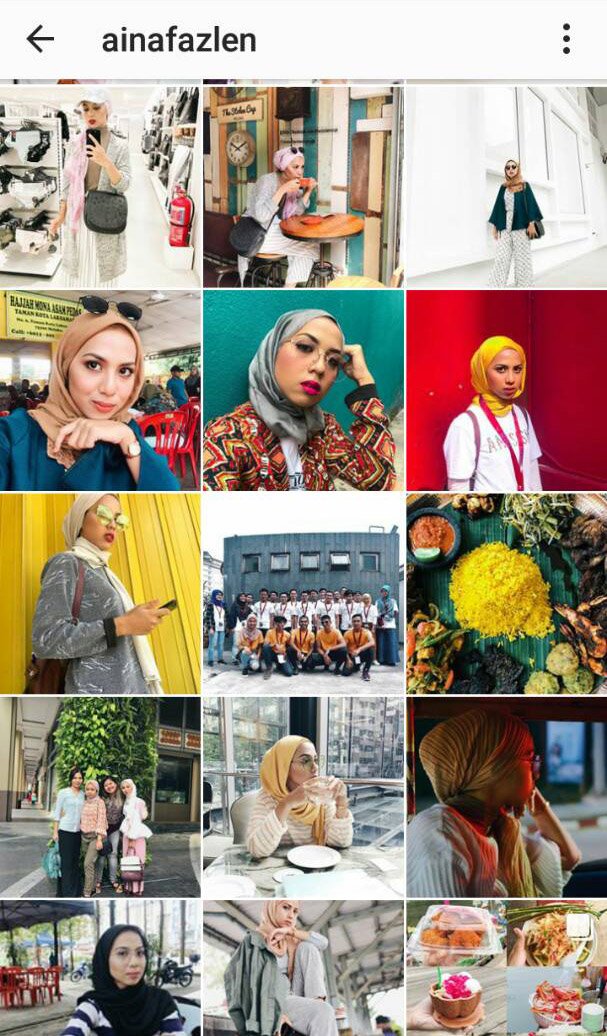View the teal wall patterned jacket photo

[x=303, y=390]
